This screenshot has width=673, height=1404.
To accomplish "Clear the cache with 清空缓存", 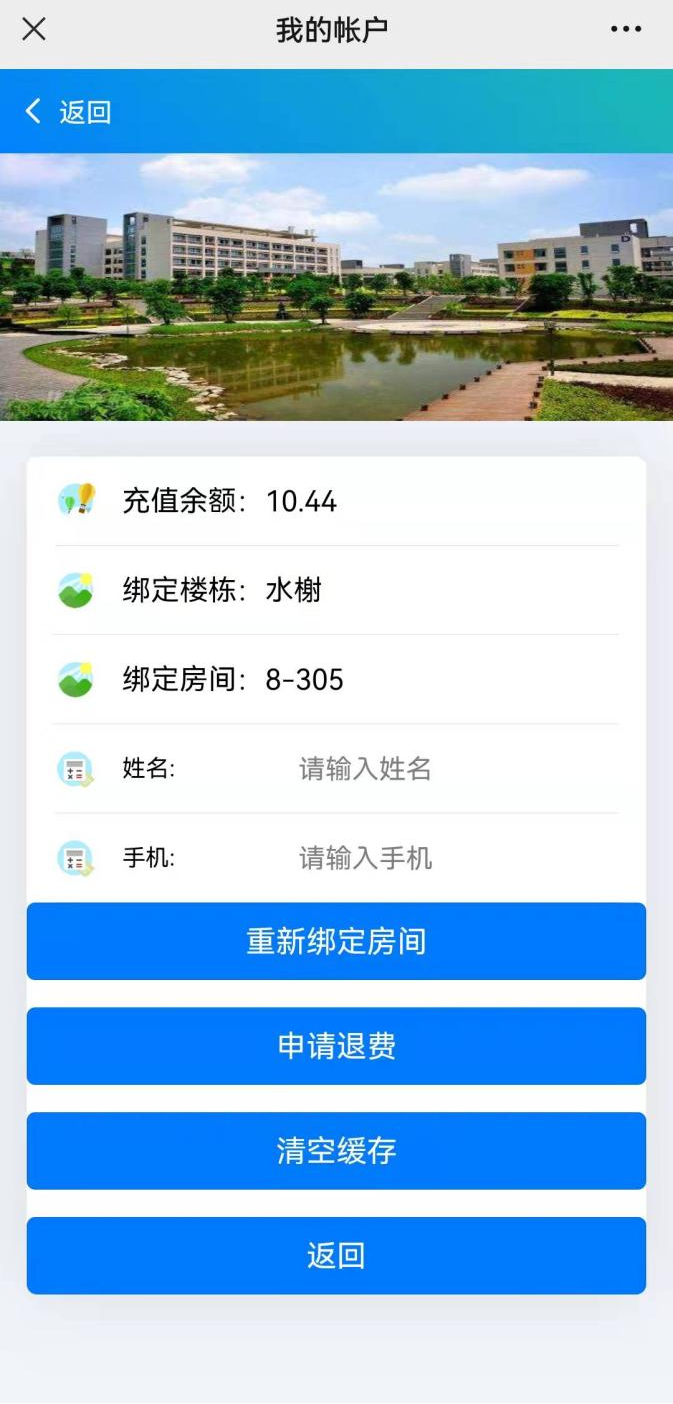I will 336,1151.
